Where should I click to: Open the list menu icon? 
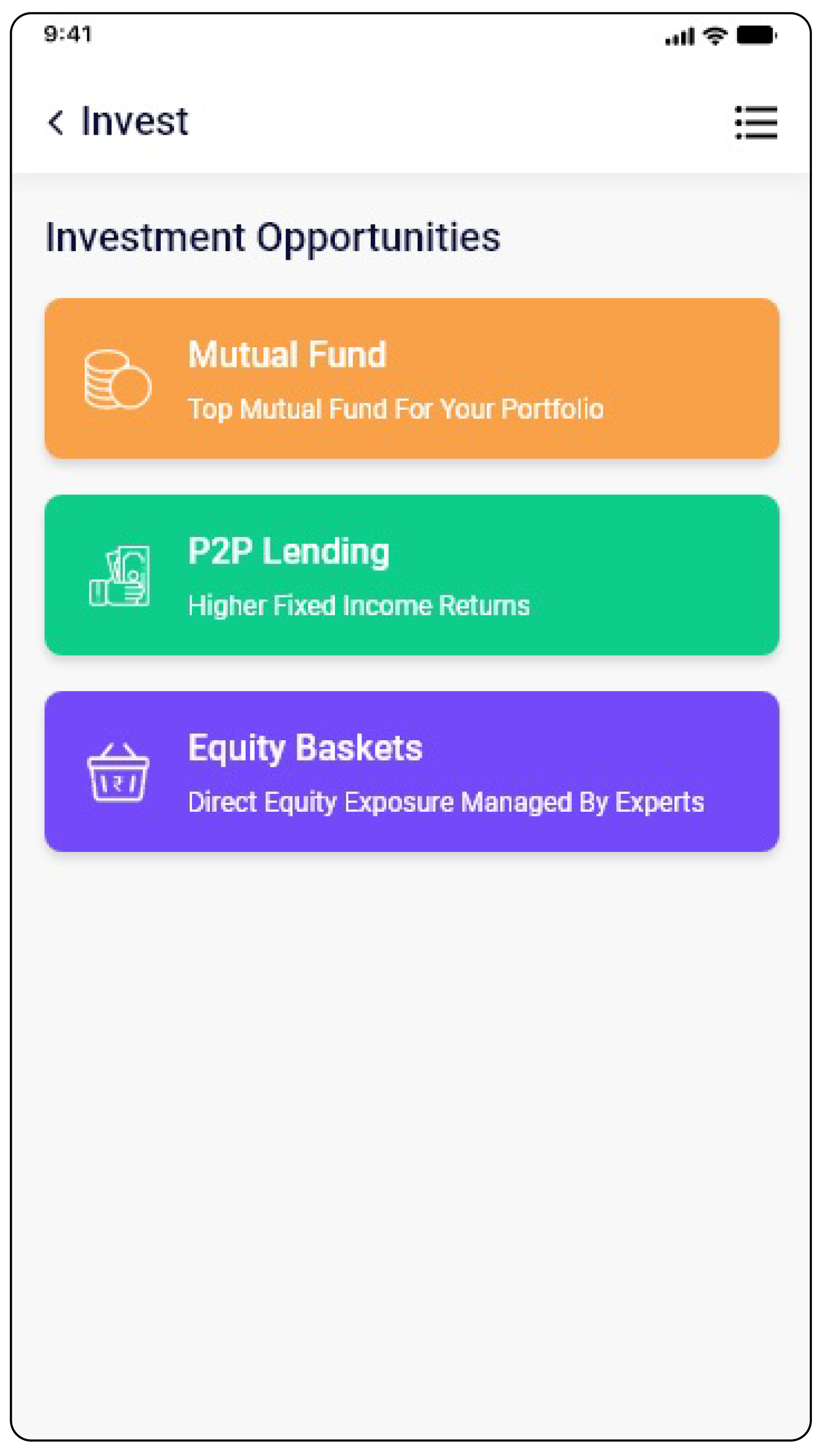(x=756, y=122)
